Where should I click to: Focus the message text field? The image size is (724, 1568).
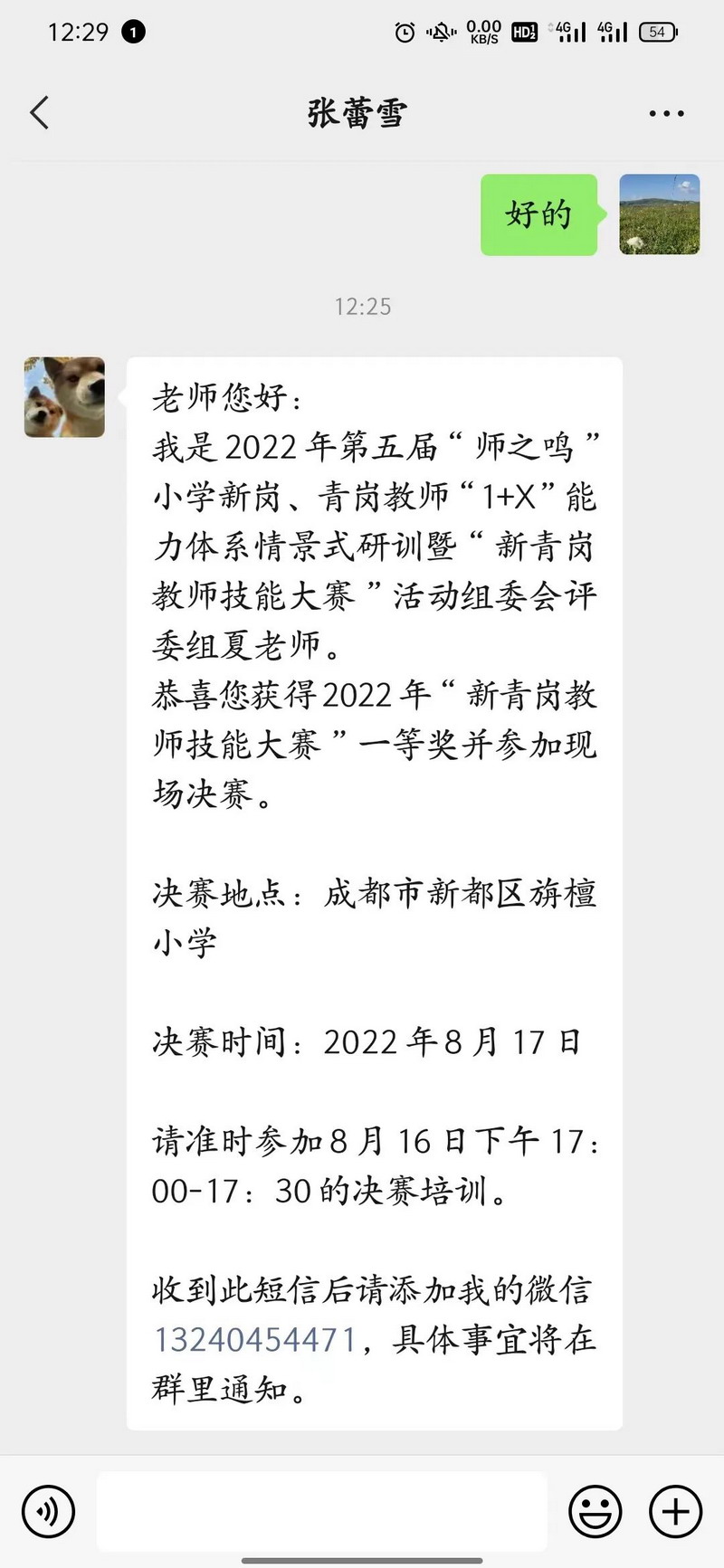pyautogui.click(x=321, y=1511)
